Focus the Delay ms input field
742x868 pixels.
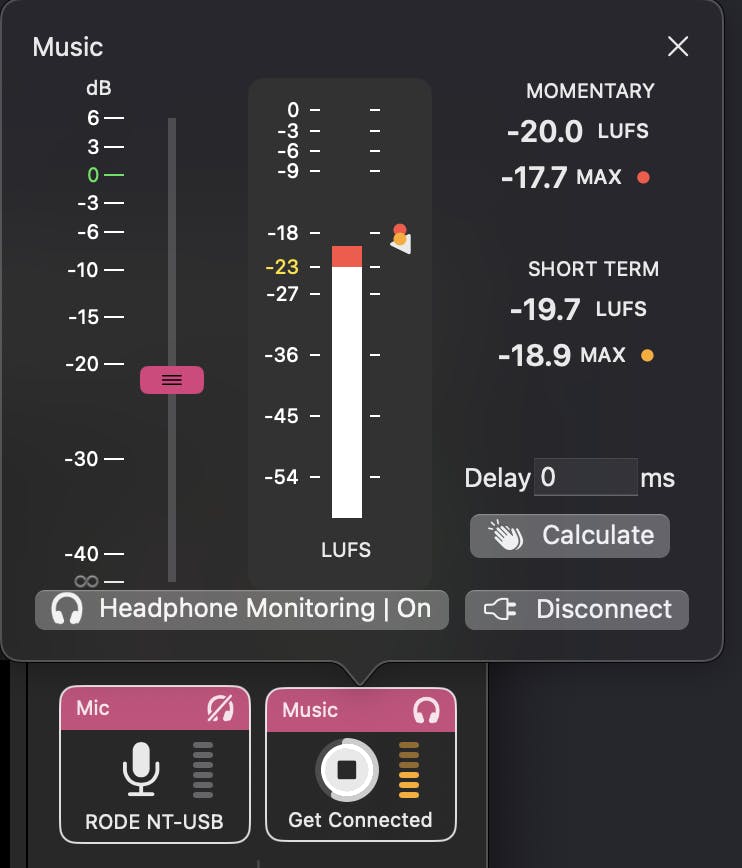pyautogui.click(x=585, y=477)
